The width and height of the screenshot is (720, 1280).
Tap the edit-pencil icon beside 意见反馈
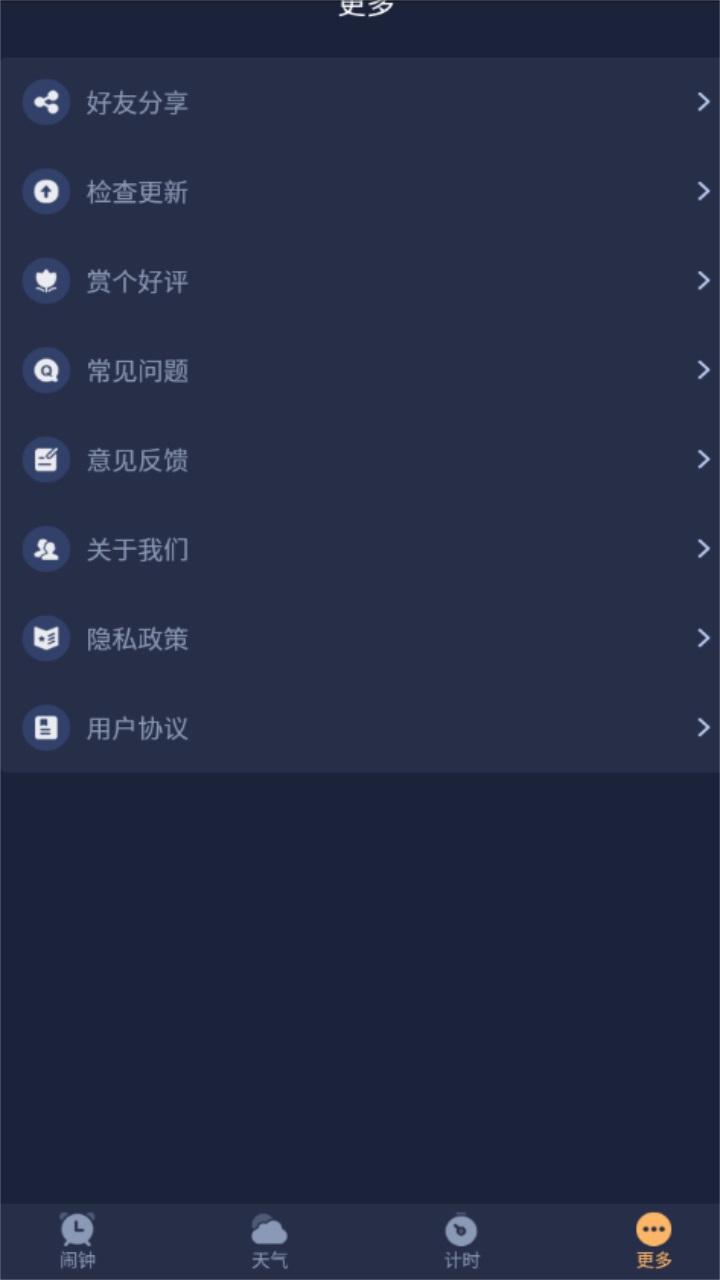46,459
